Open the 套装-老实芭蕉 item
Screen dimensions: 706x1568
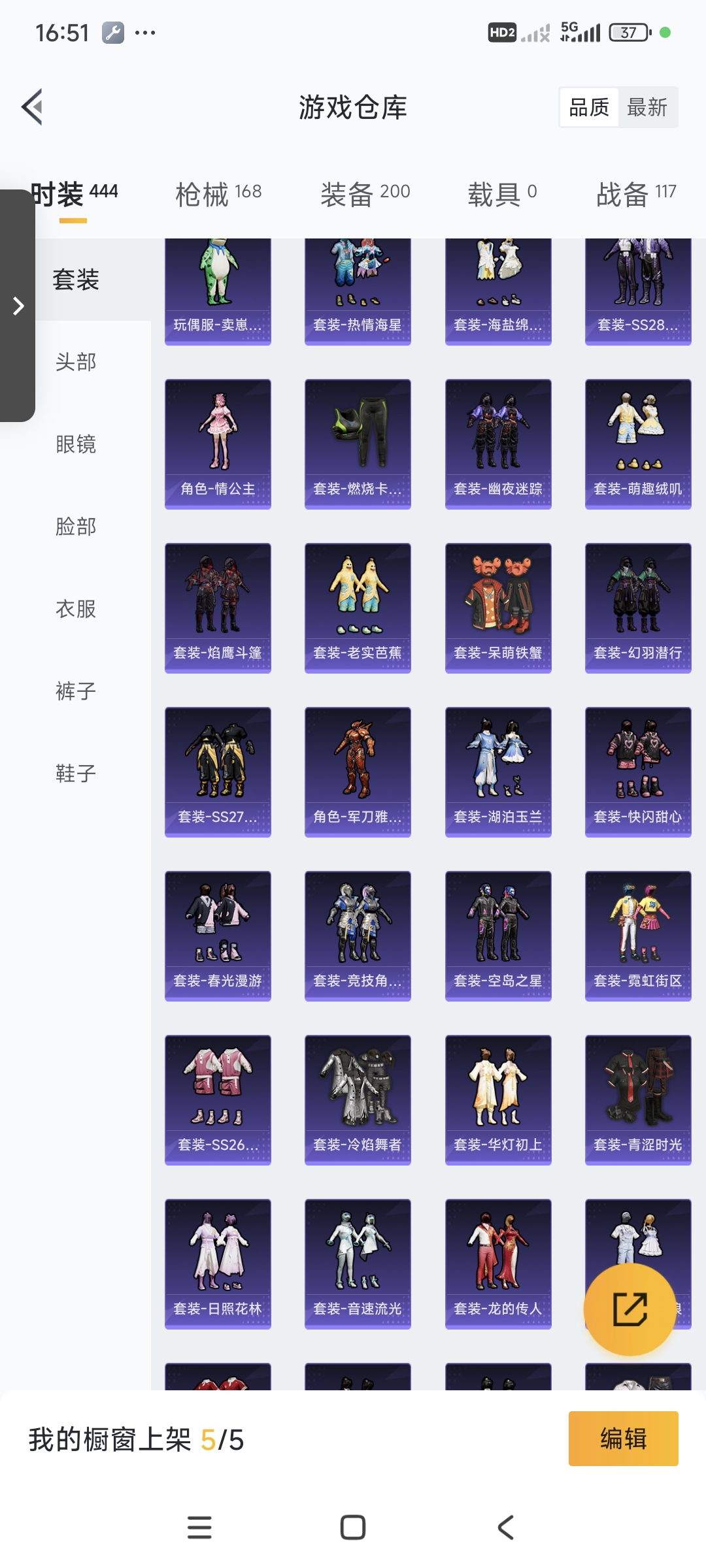pyautogui.click(x=358, y=608)
